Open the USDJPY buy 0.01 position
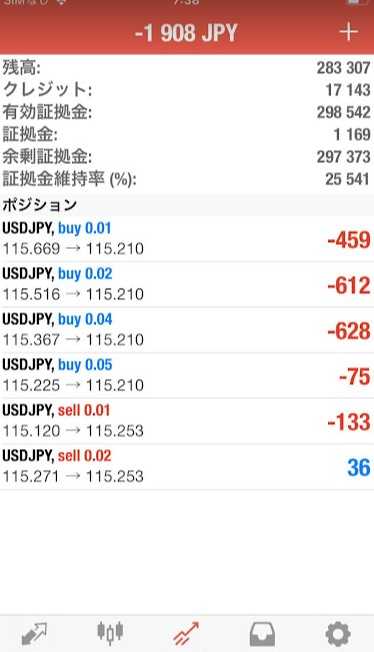This screenshot has width=374, height=652. 187,239
